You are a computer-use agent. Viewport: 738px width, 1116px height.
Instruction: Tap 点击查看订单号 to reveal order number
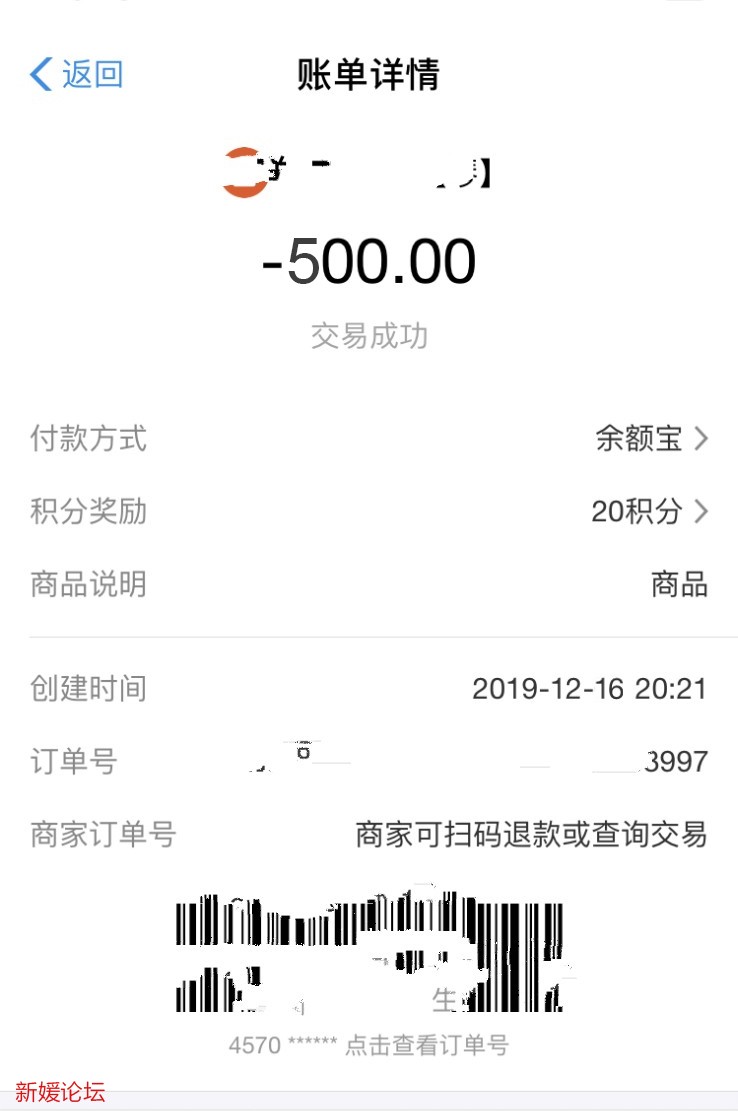click(x=427, y=1046)
